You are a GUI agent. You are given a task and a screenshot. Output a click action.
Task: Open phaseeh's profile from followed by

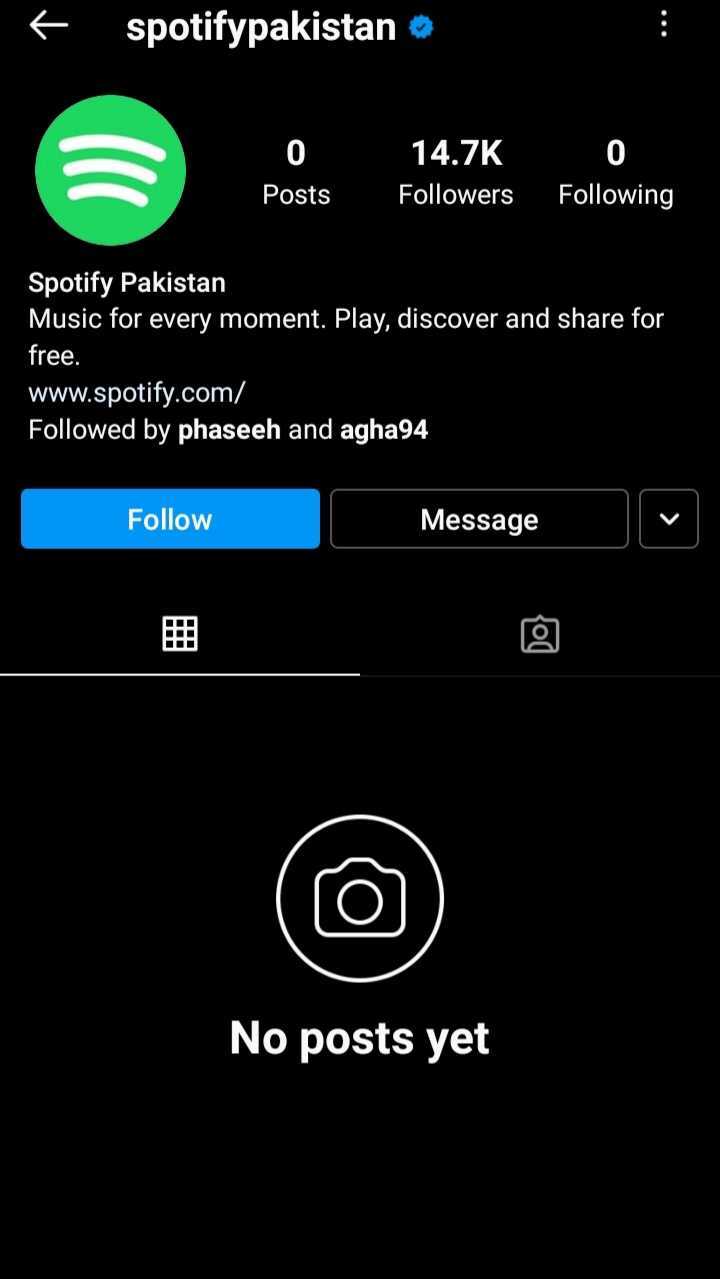[x=229, y=430]
